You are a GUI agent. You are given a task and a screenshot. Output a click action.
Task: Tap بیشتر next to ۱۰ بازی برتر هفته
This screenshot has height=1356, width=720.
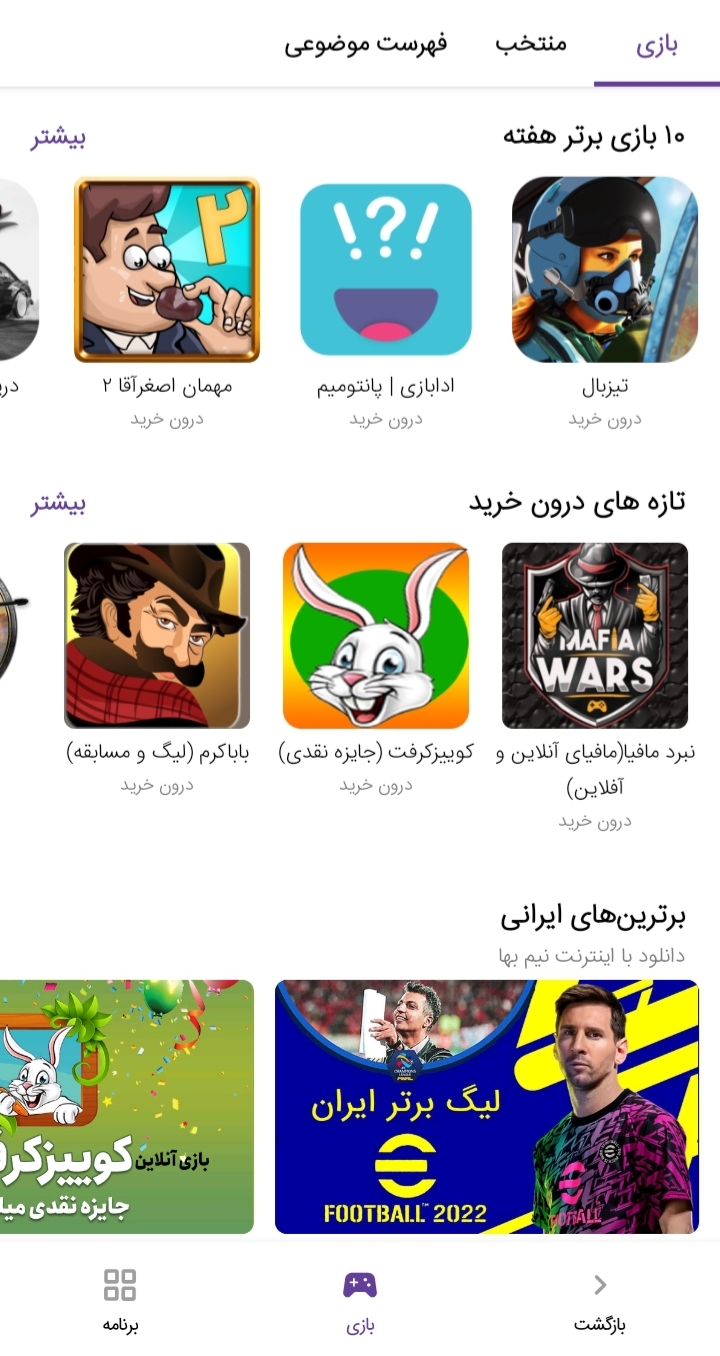click(x=58, y=137)
